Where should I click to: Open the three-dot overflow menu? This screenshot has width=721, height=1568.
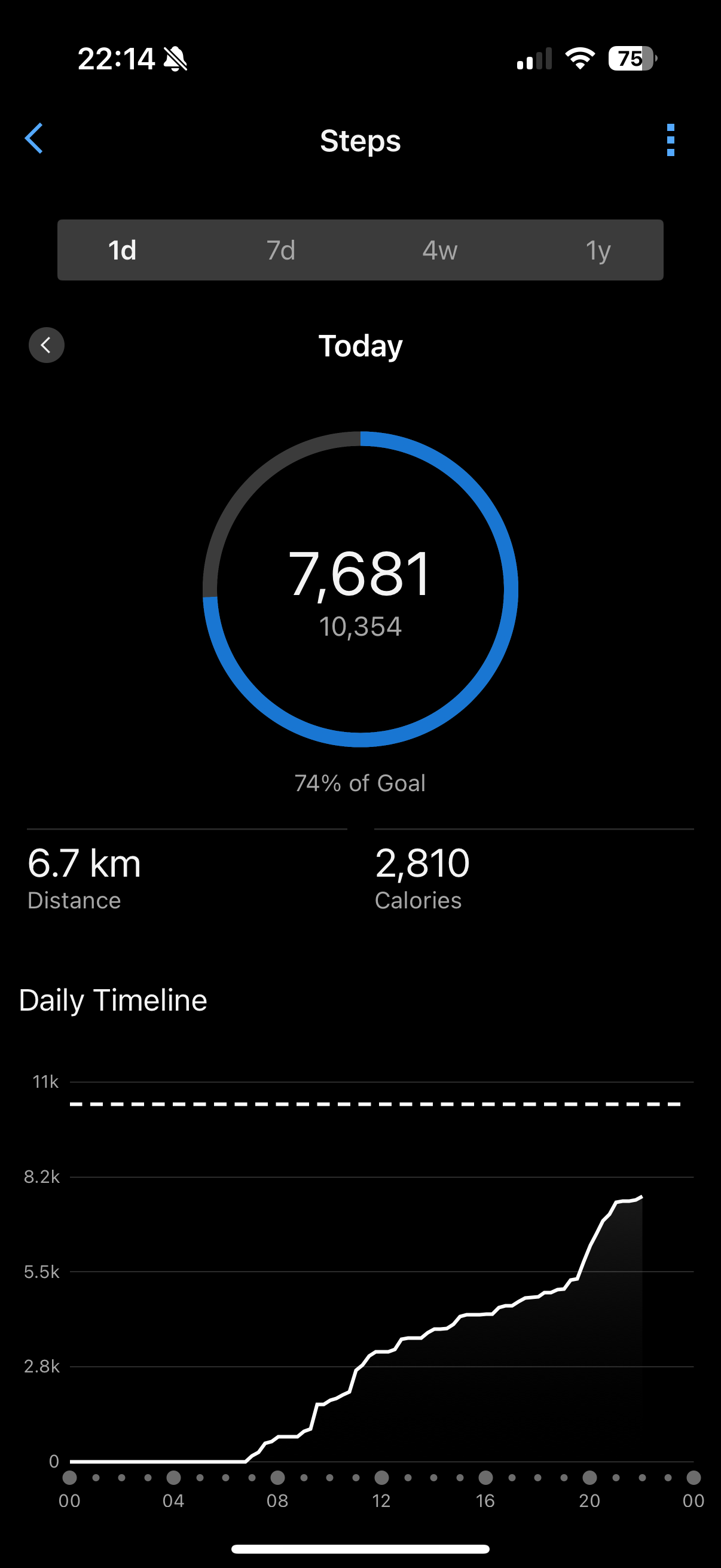[671, 140]
